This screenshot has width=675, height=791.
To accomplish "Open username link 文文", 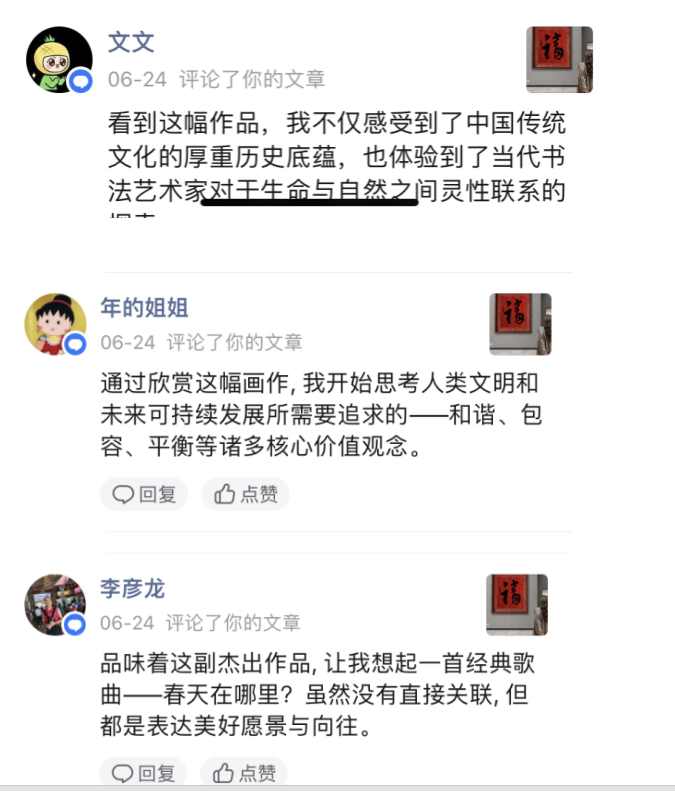I will click(x=131, y=42).
